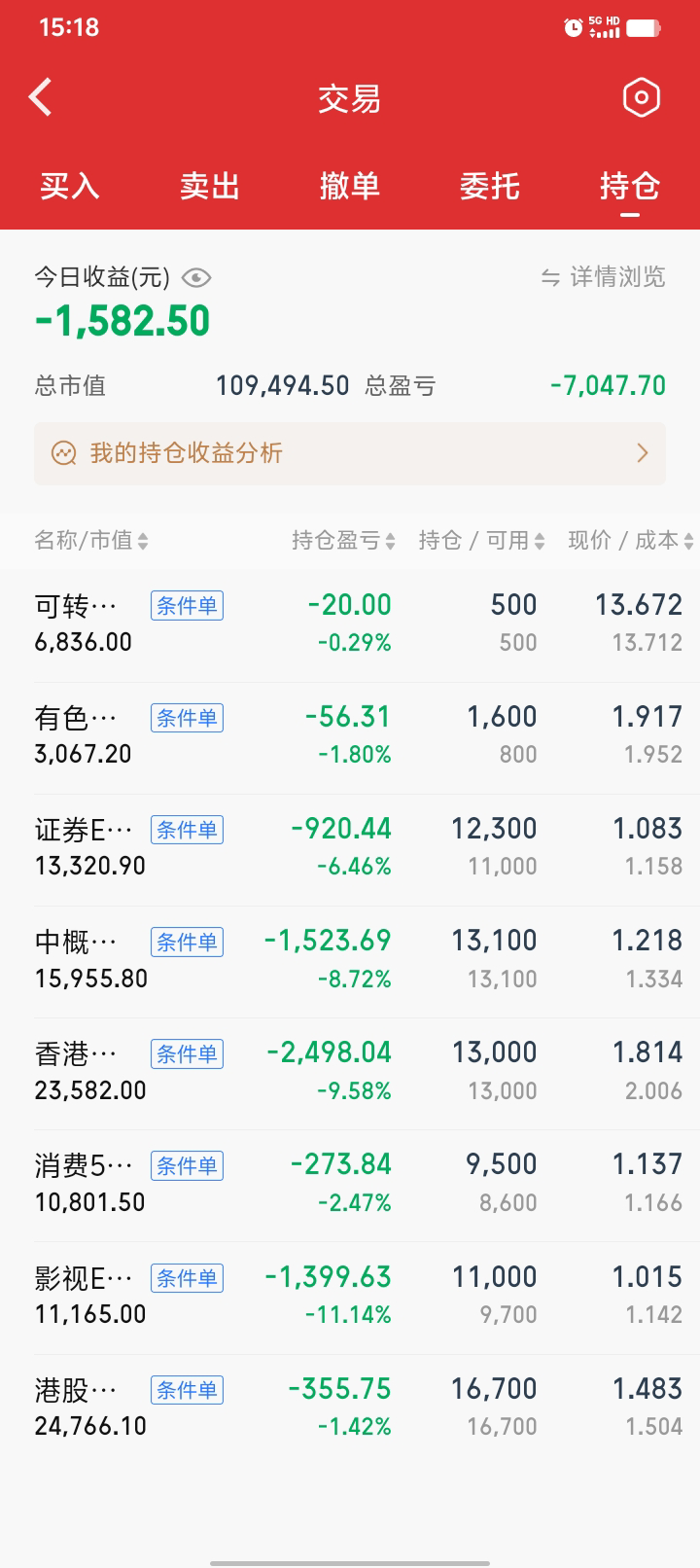This screenshot has width=700, height=1568.
Task: Switch to the 卖出 tab
Action: click(210, 186)
